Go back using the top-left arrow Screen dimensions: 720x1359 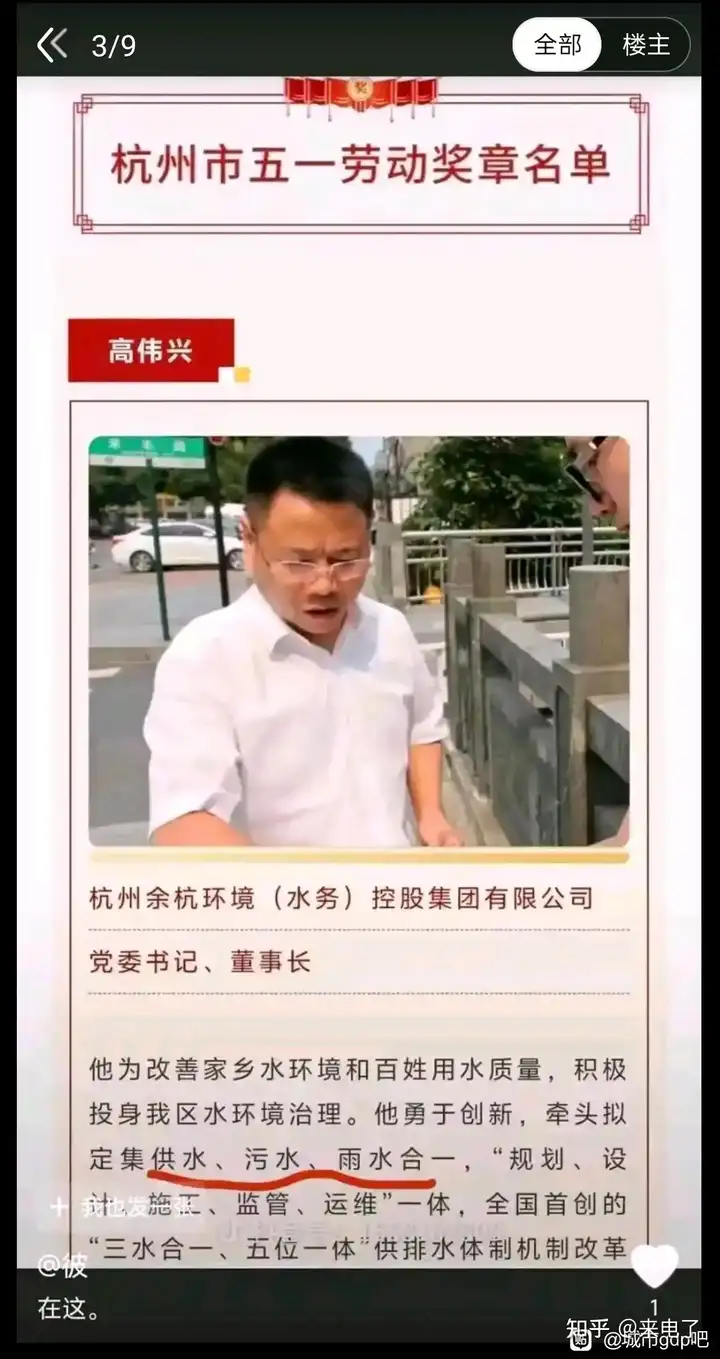(x=52, y=45)
